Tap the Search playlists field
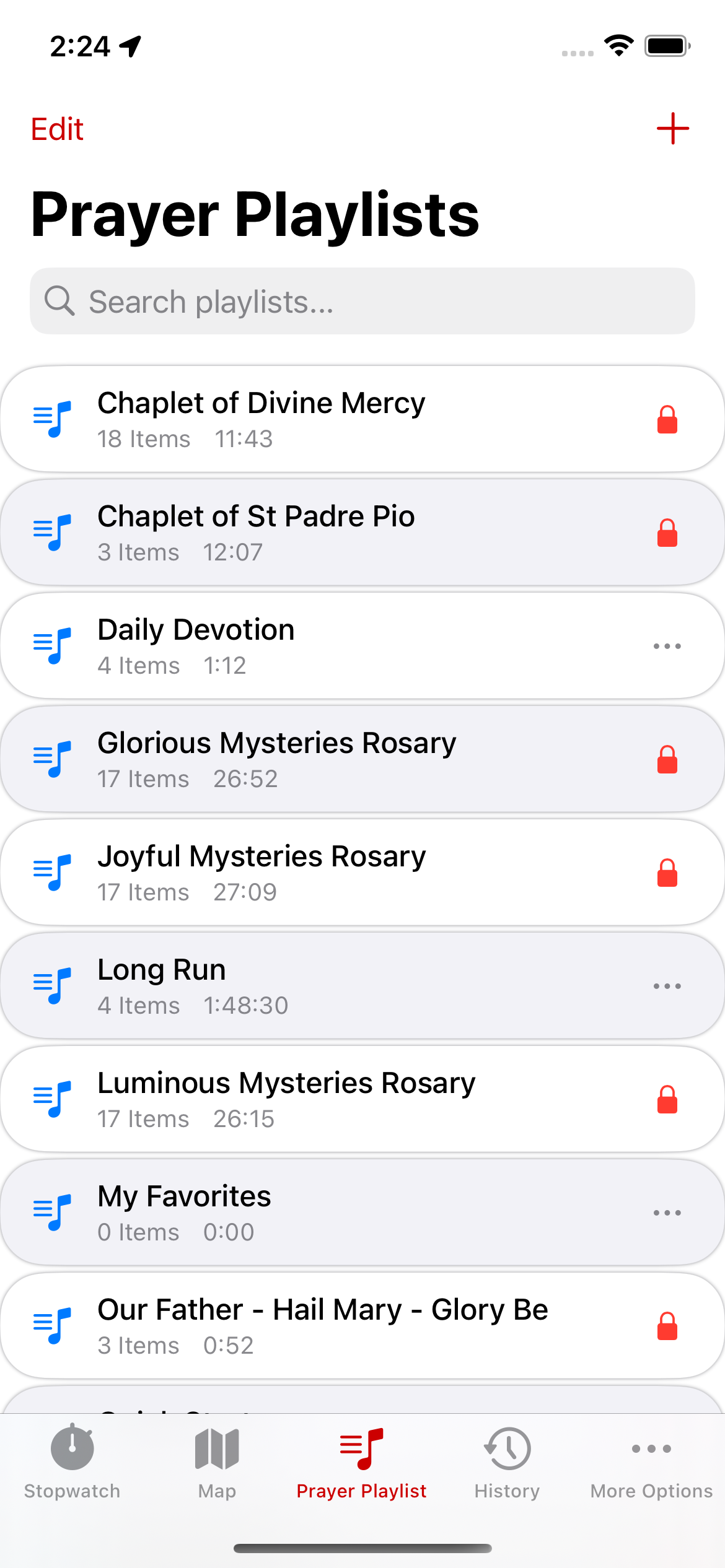This screenshot has height=1568, width=725. click(x=362, y=301)
